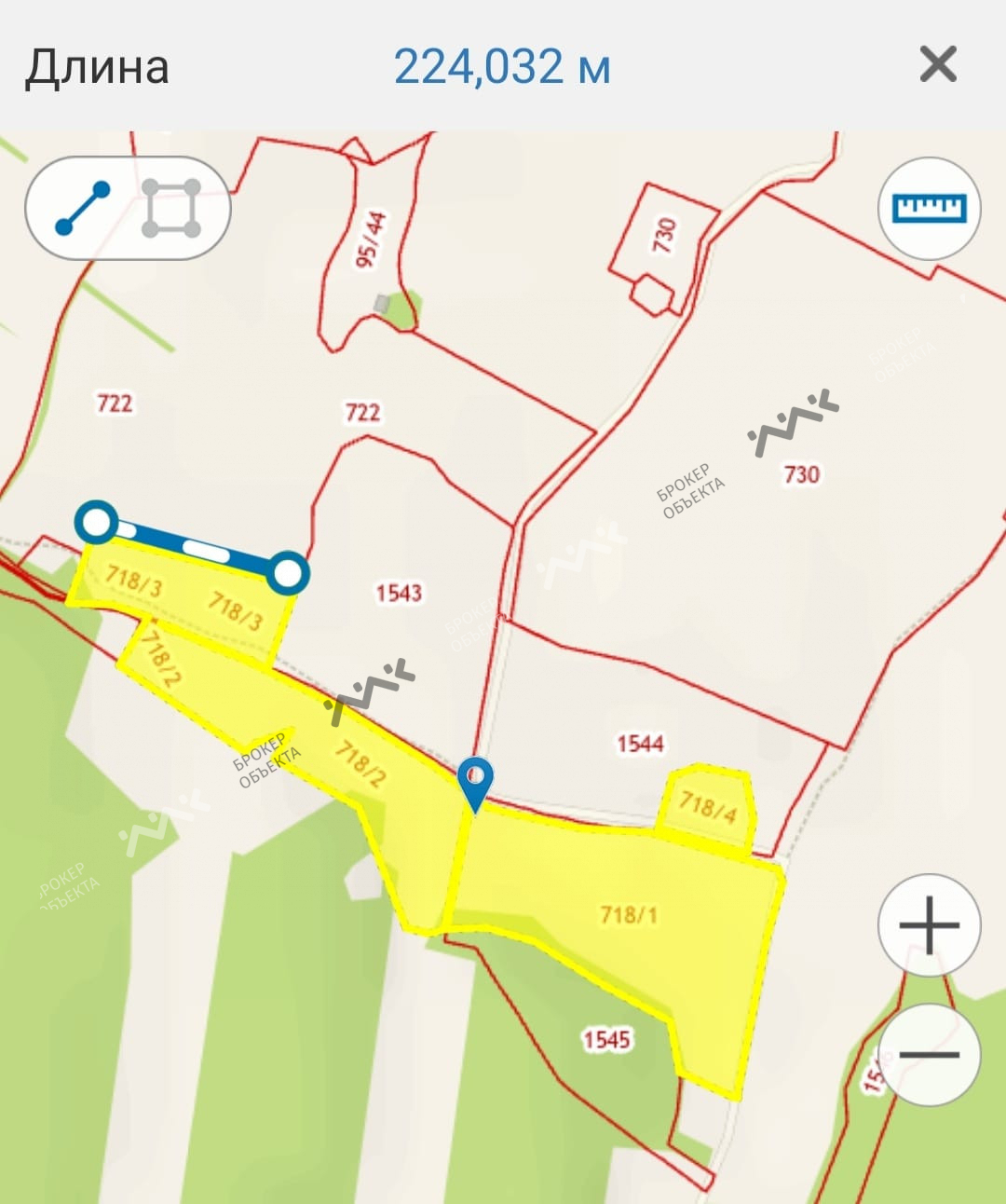Zoom in on the map
This screenshot has width=1006, height=1204.
point(929,925)
